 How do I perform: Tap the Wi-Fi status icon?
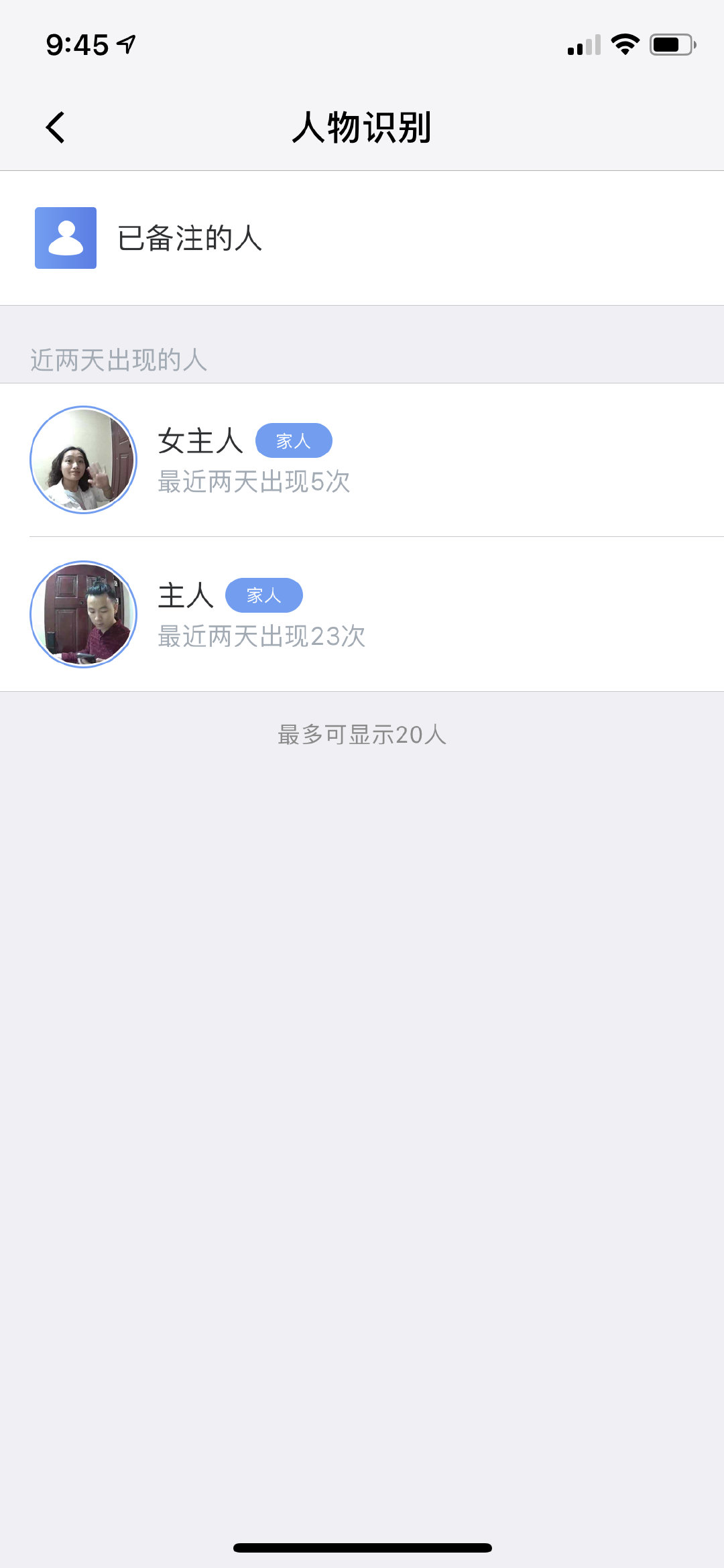(x=623, y=44)
